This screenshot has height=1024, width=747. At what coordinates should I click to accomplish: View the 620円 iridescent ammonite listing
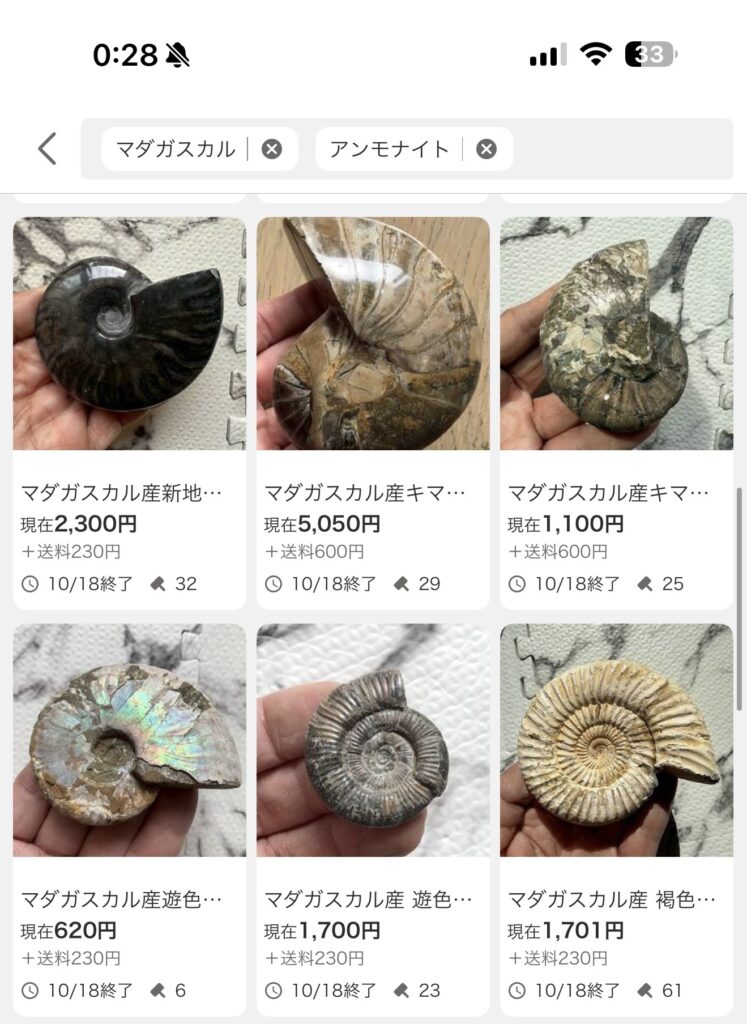pos(129,741)
